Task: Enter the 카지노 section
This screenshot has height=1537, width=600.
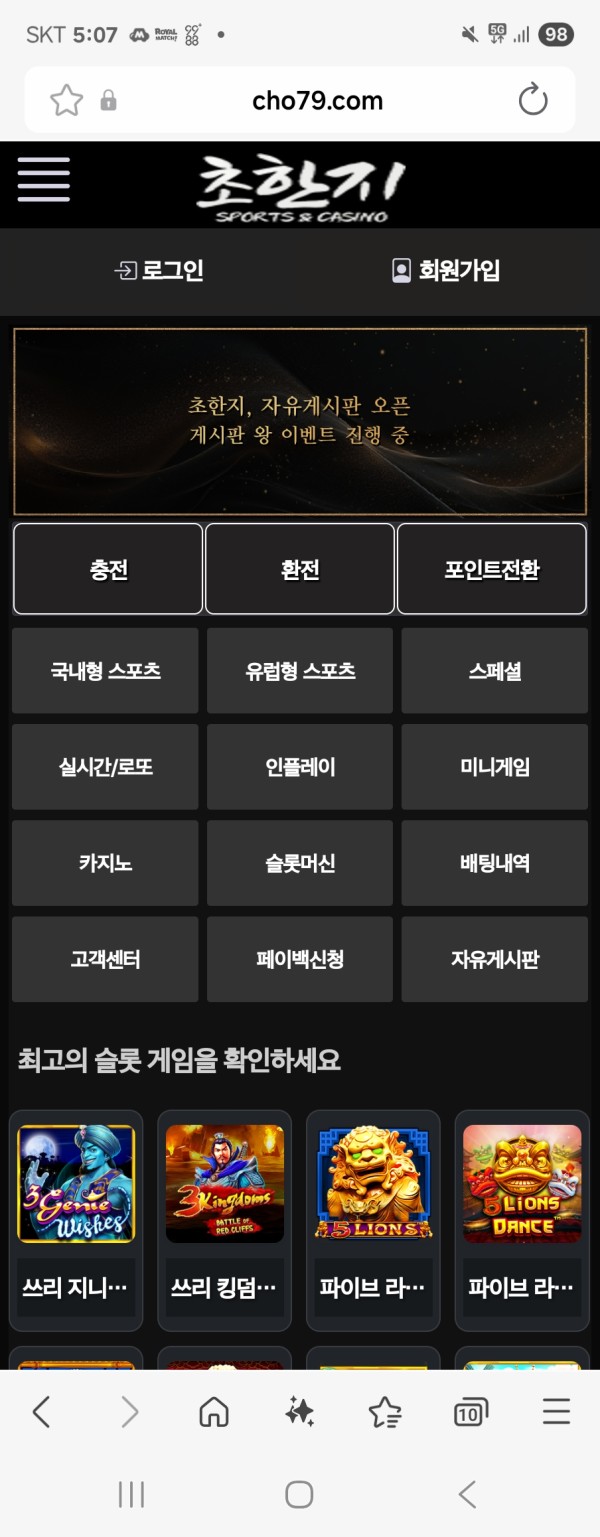Action: (x=105, y=863)
